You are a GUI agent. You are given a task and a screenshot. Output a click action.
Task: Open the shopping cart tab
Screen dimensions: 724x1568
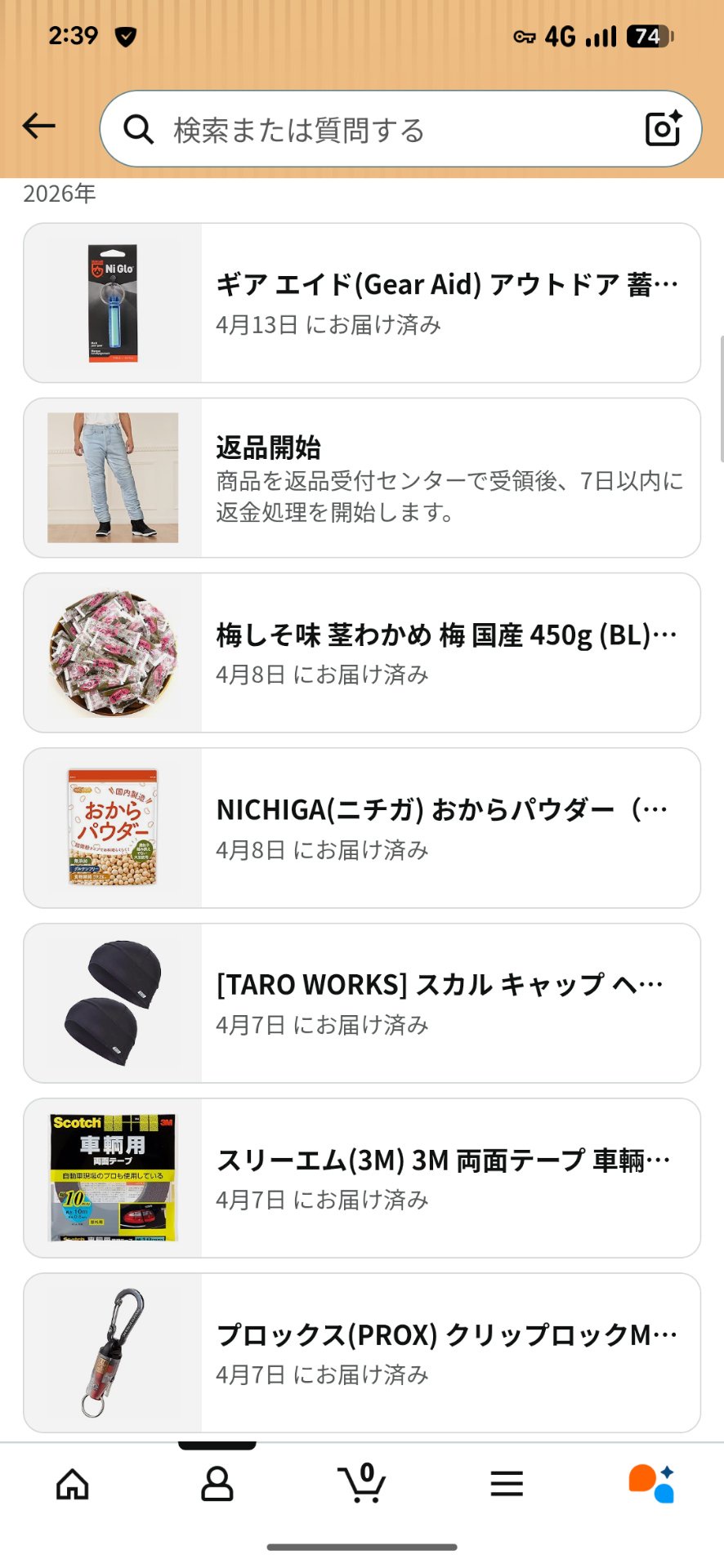tap(362, 1484)
